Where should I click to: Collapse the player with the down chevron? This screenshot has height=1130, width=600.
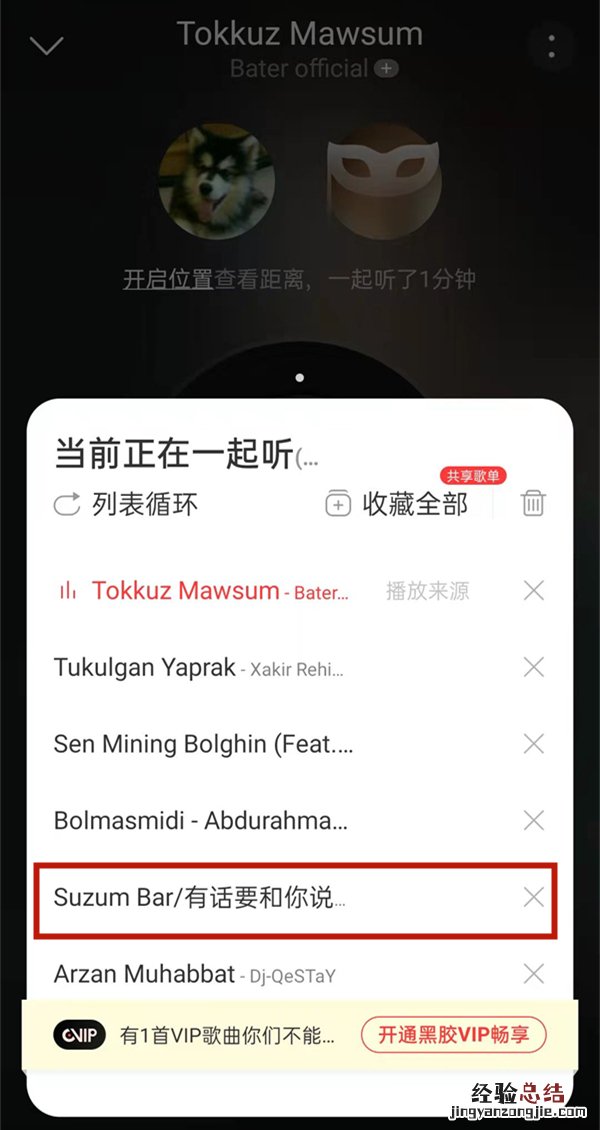tap(47, 46)
